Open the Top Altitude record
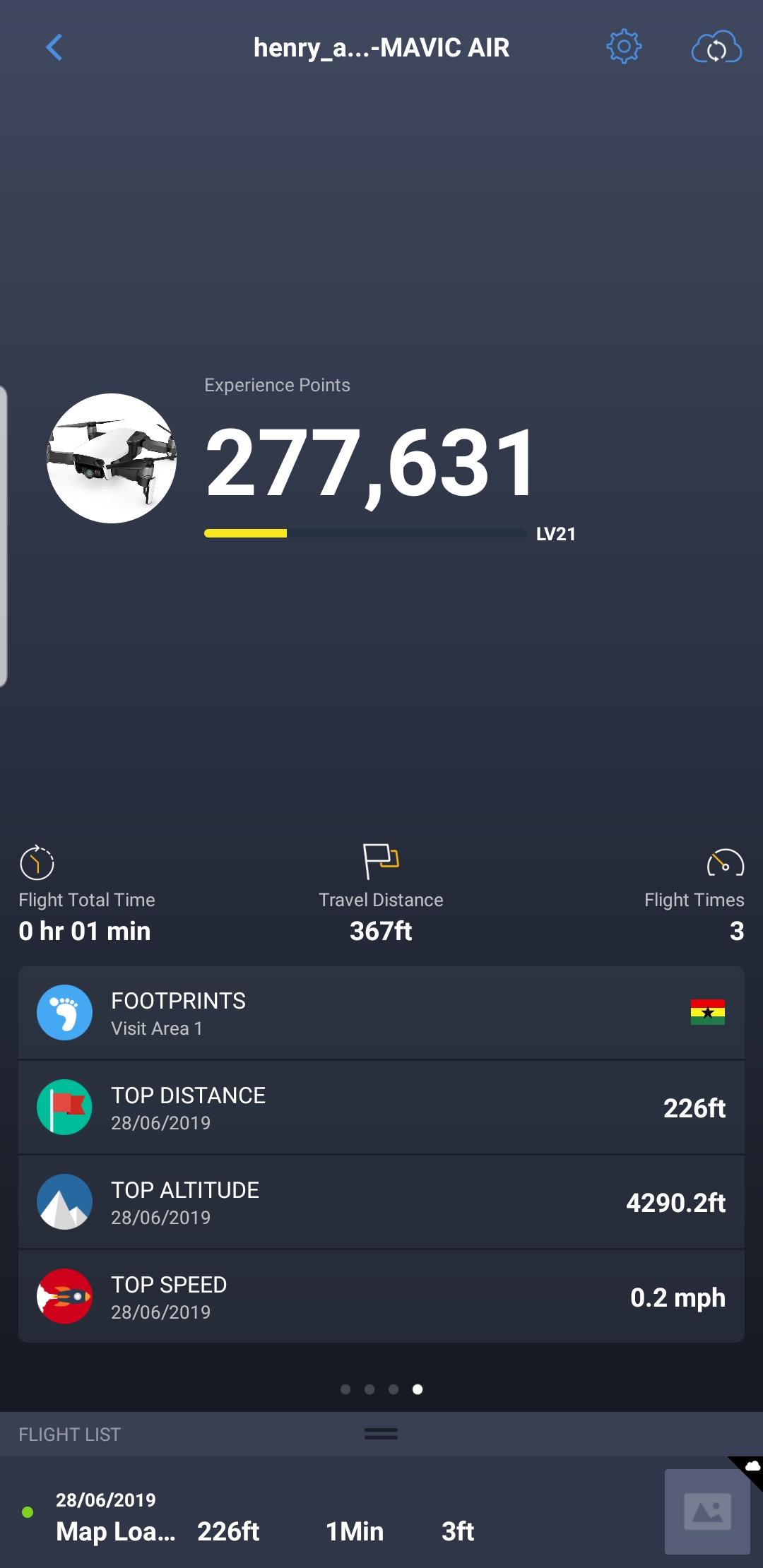This screenshot has width=763, height=1568. tap(381, 1202)
